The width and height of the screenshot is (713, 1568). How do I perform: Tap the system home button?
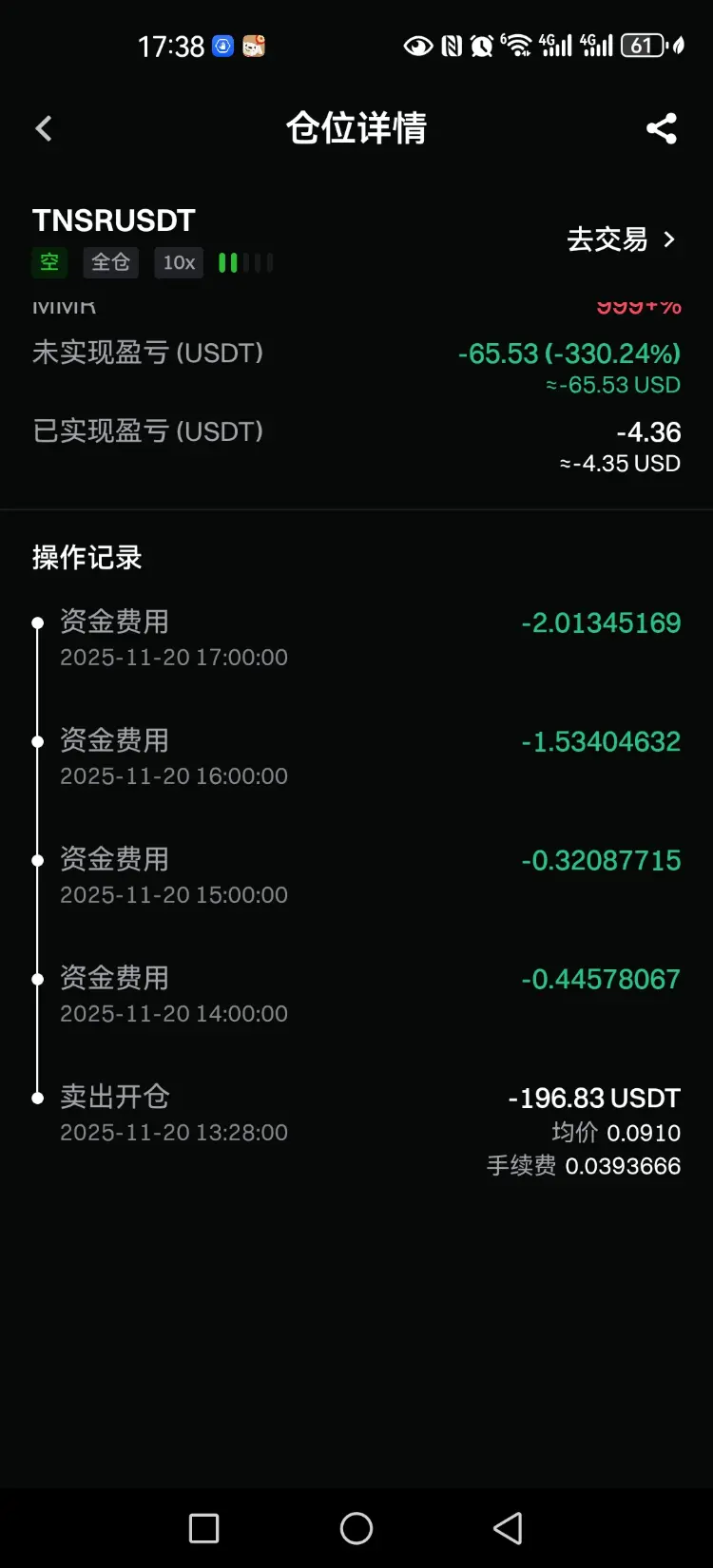356,1528
